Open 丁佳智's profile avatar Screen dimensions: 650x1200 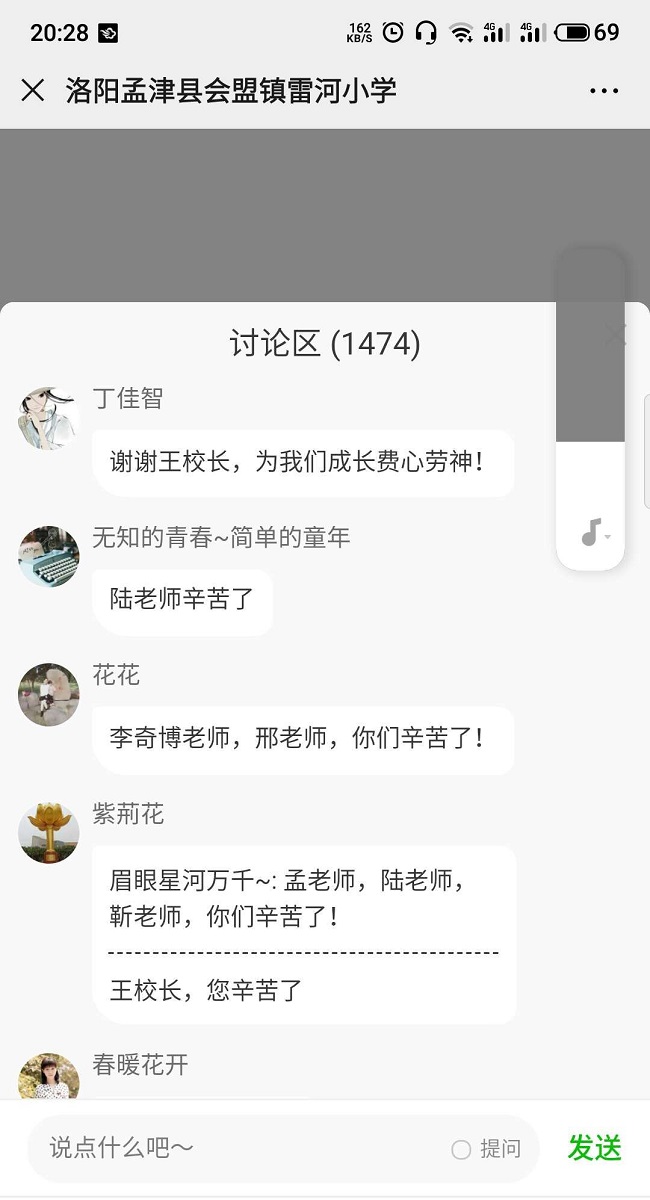(x=48, y=418)
